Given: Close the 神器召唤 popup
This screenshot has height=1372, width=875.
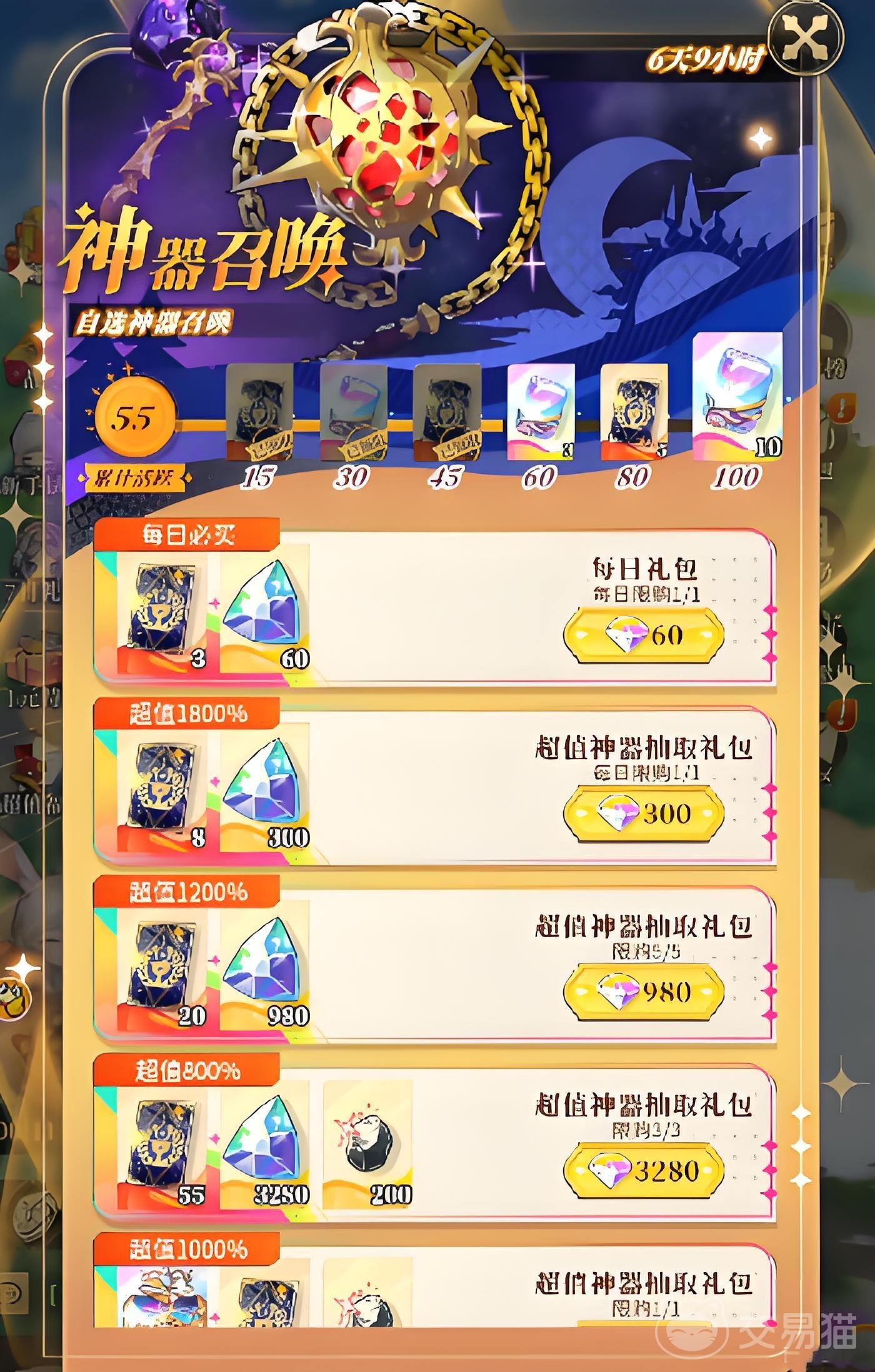Looking at the screenshot, I should pyautogui.click(x=806, y=38).
